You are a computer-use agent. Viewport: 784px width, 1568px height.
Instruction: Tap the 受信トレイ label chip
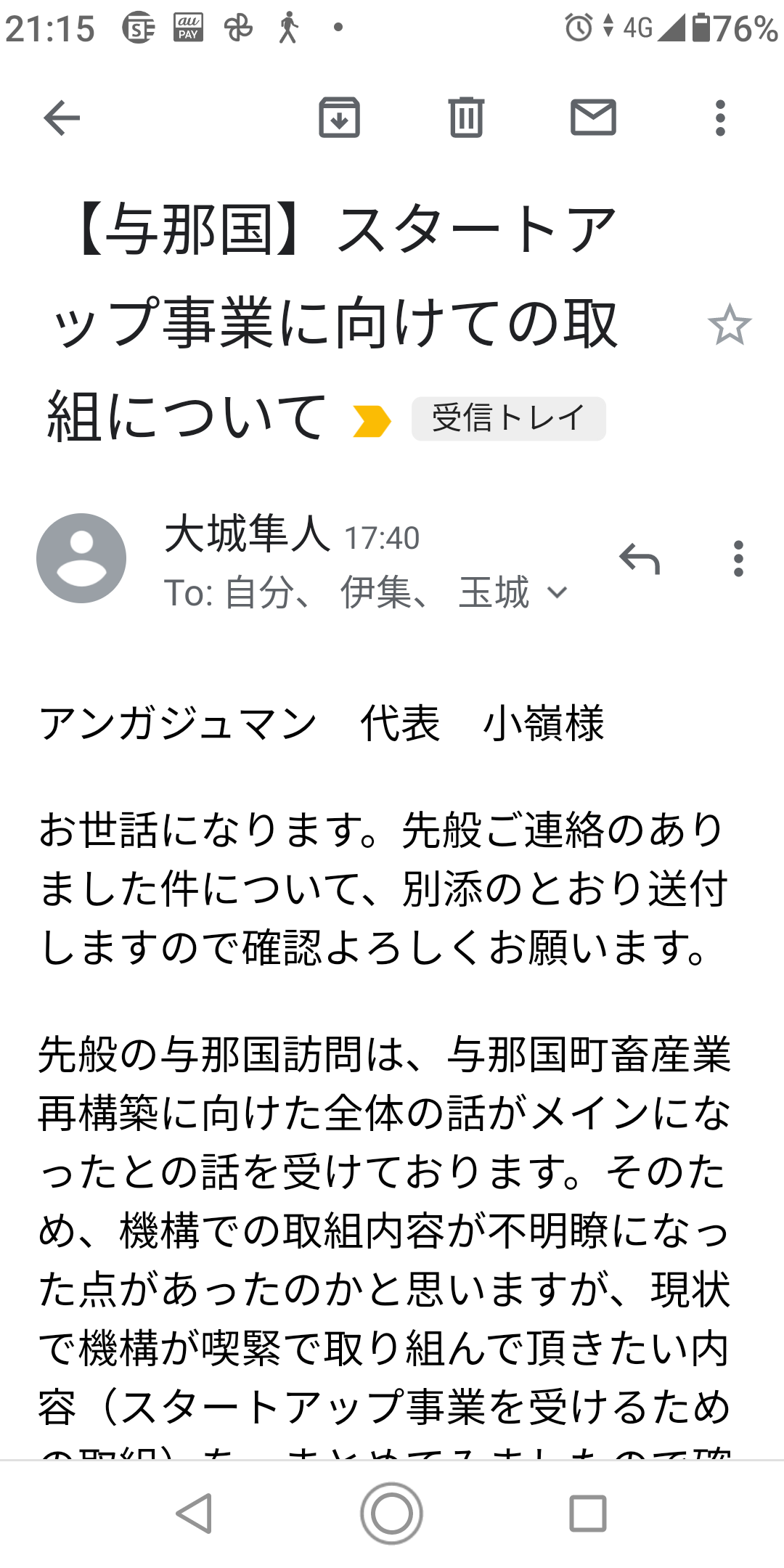coord(508,419)
